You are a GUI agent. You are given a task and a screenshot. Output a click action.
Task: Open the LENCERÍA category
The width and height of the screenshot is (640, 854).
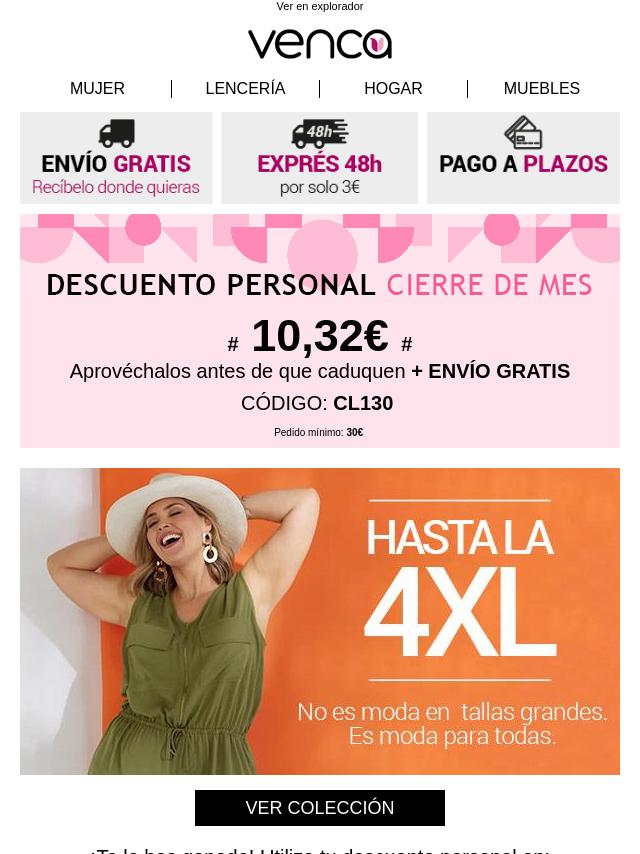coord(245,89)
